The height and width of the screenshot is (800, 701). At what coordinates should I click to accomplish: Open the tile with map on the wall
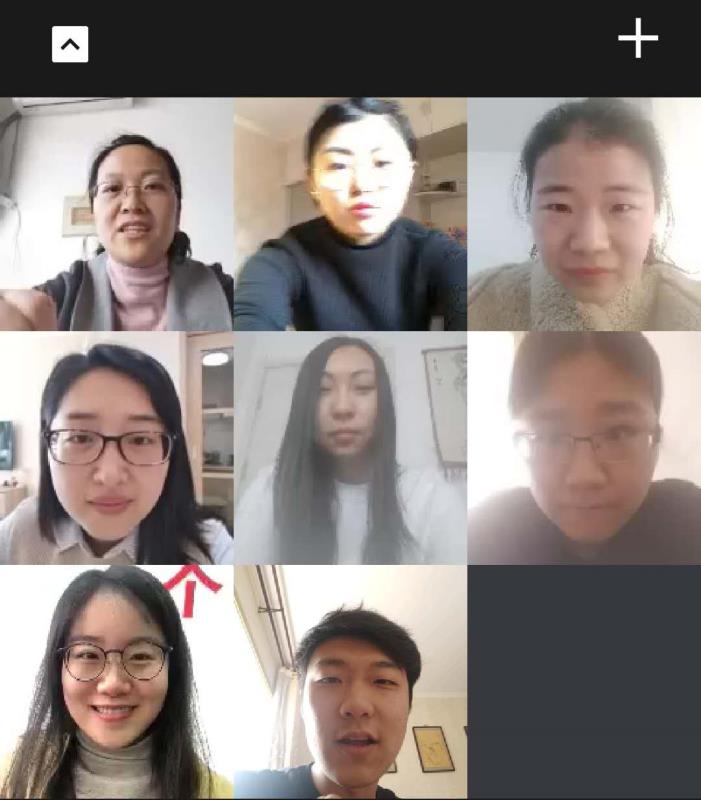point(350,448)
